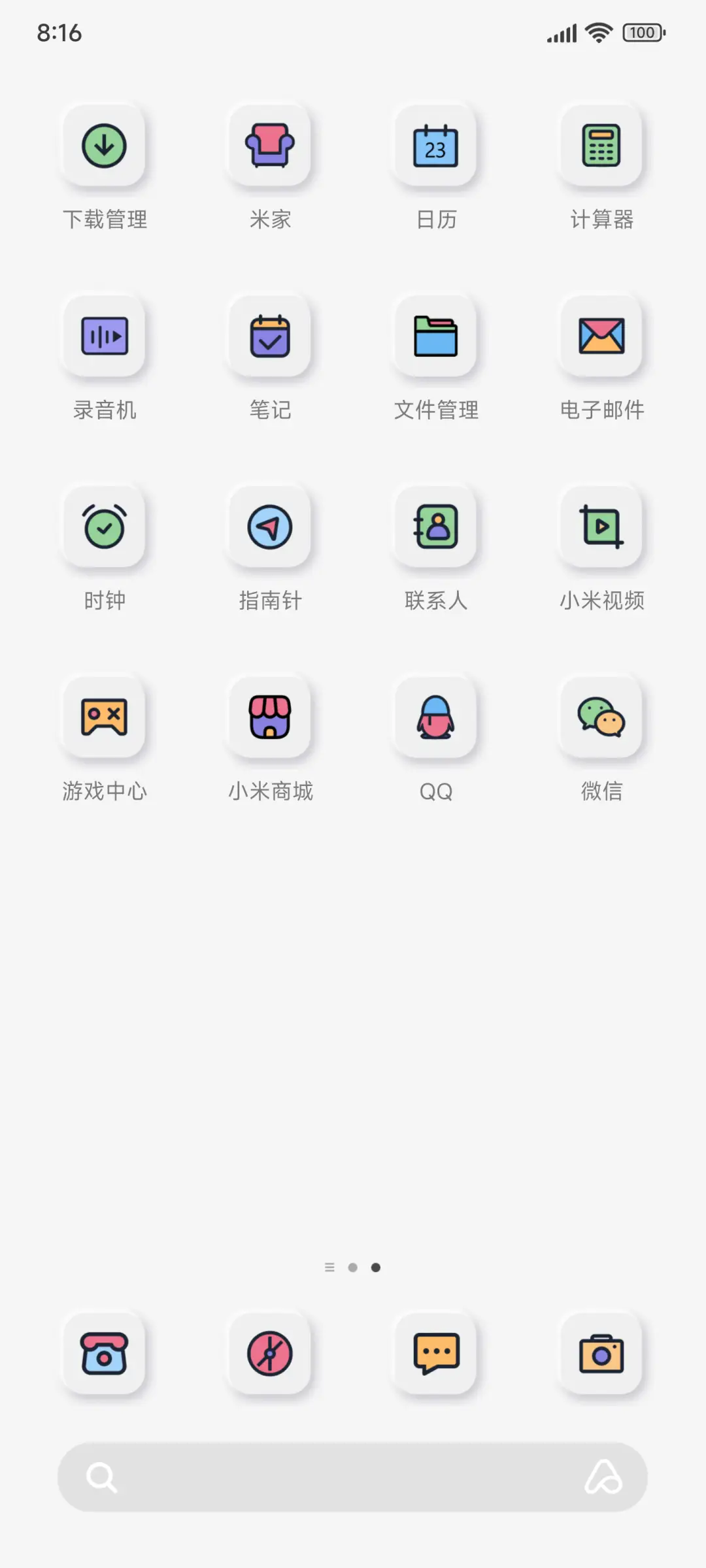This screenshot has height=1568, width=706.
Task: Start the 计算器 calculator
Action: tap(602, 145)
